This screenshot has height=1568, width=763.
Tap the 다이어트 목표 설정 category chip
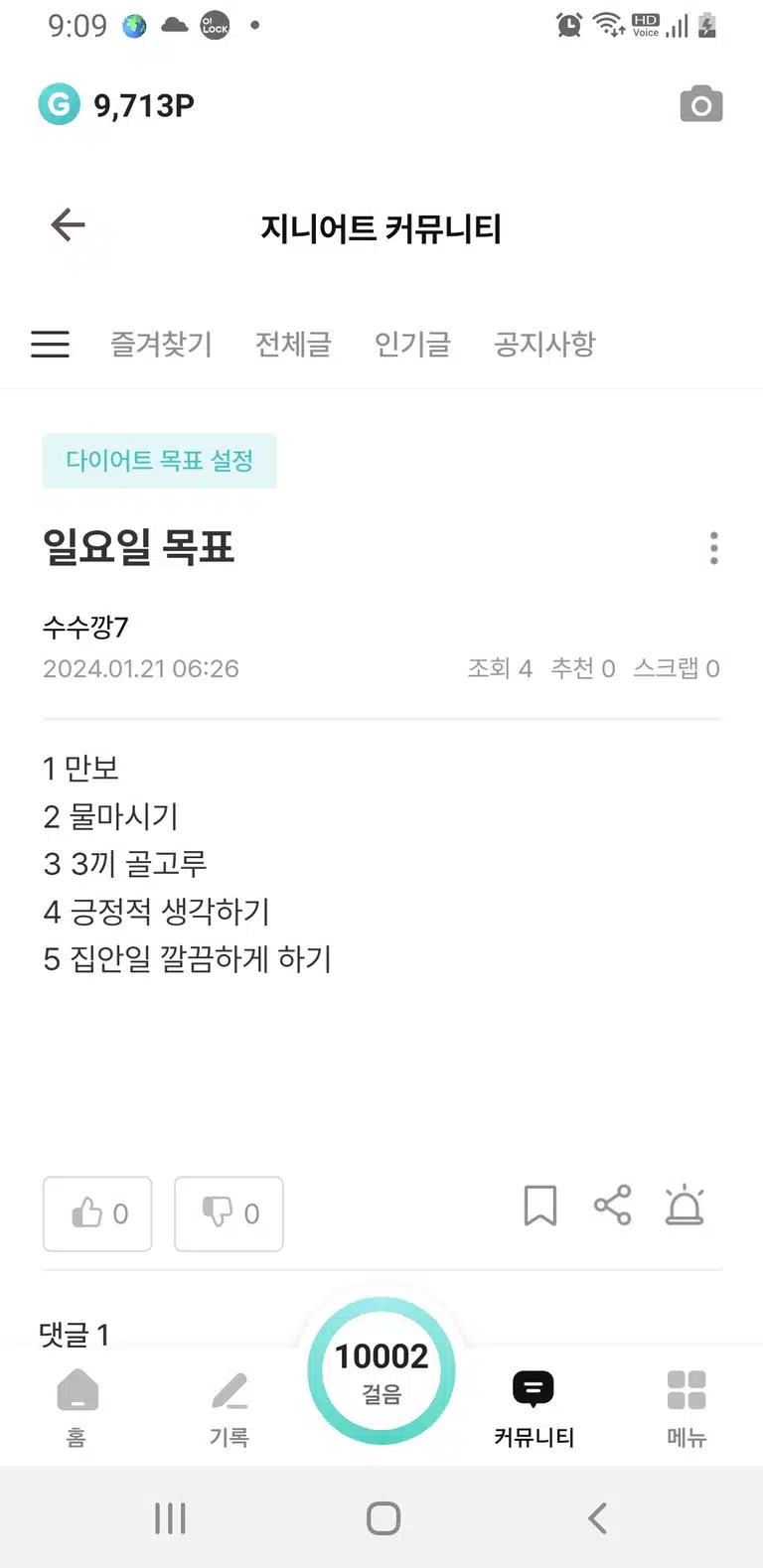(x=159, y=461)
